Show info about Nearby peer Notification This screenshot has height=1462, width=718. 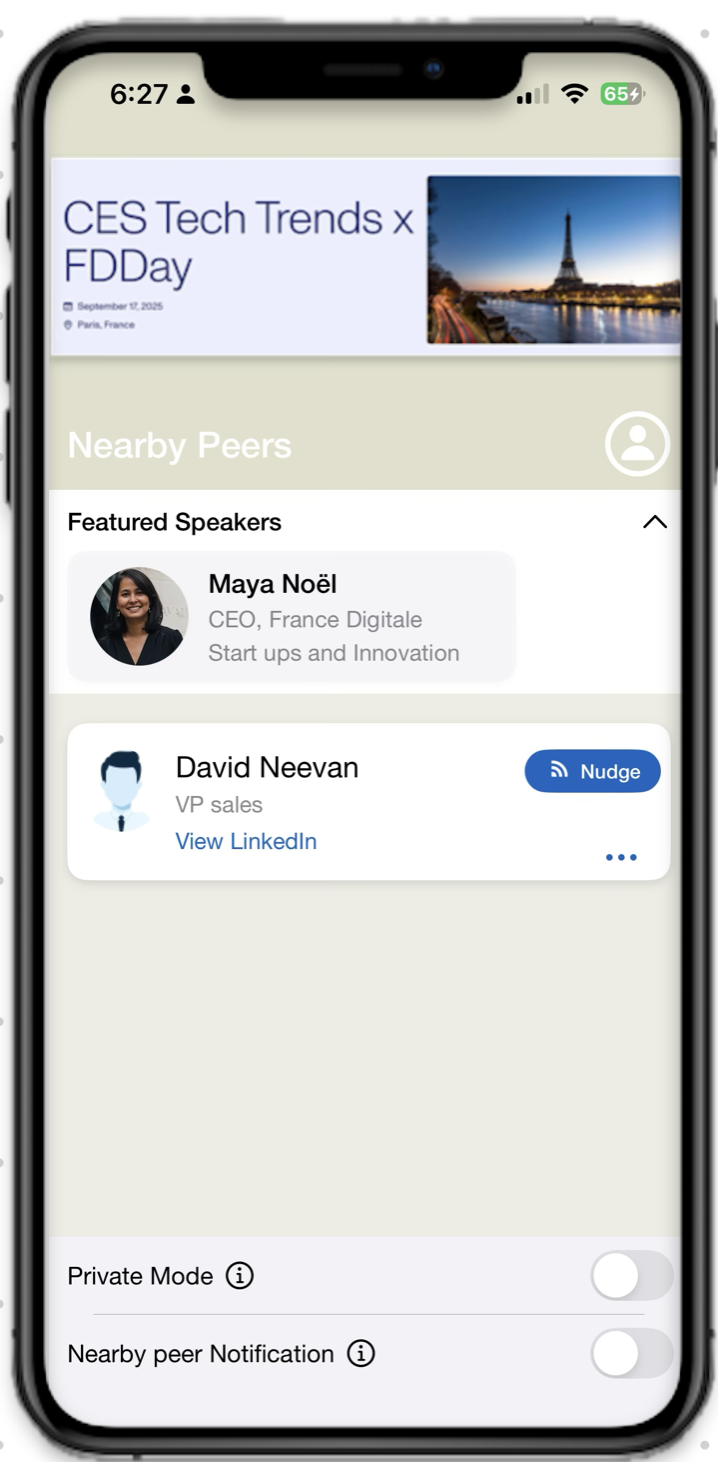click(x=361, y=1354)
